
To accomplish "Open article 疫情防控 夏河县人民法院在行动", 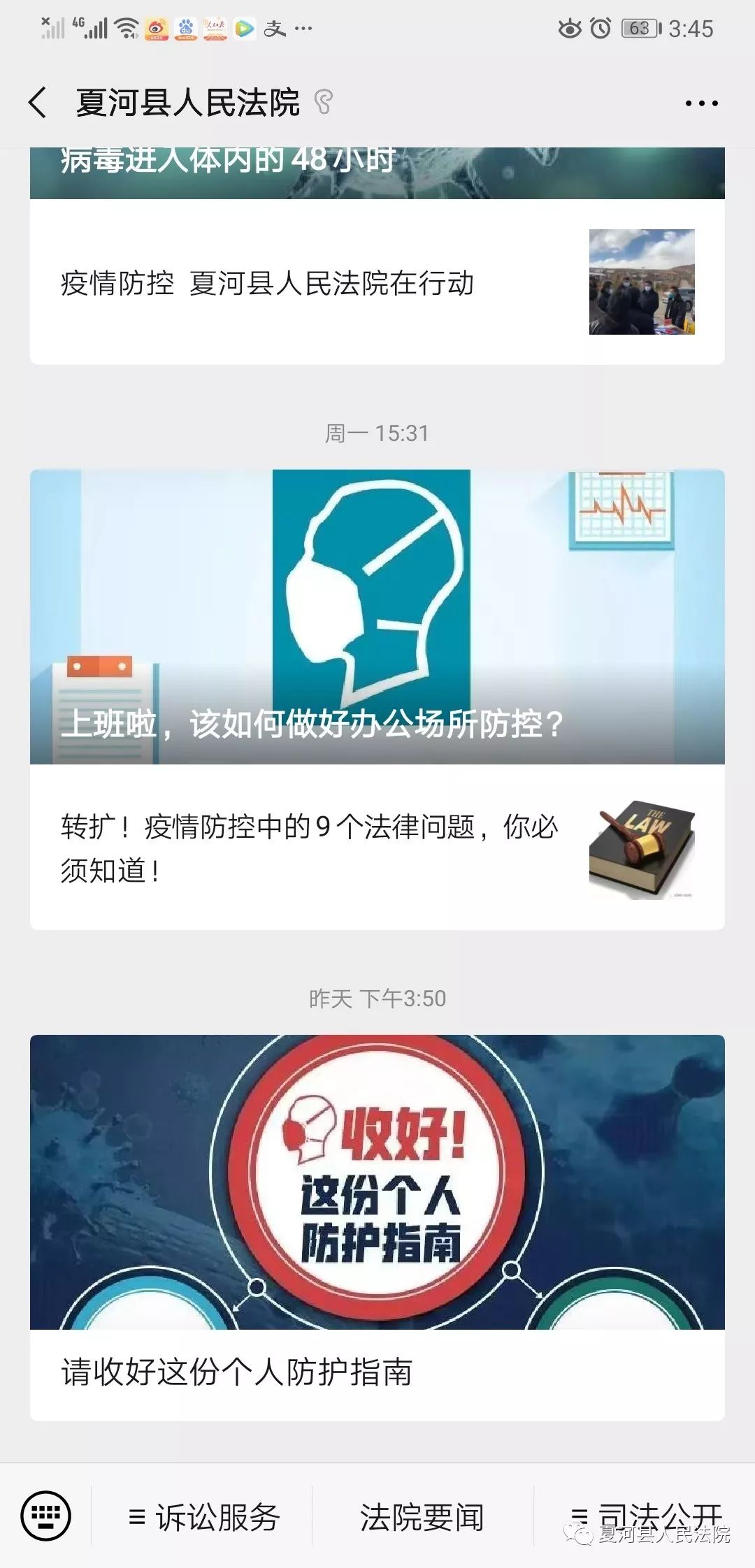I will click(376, 282).
